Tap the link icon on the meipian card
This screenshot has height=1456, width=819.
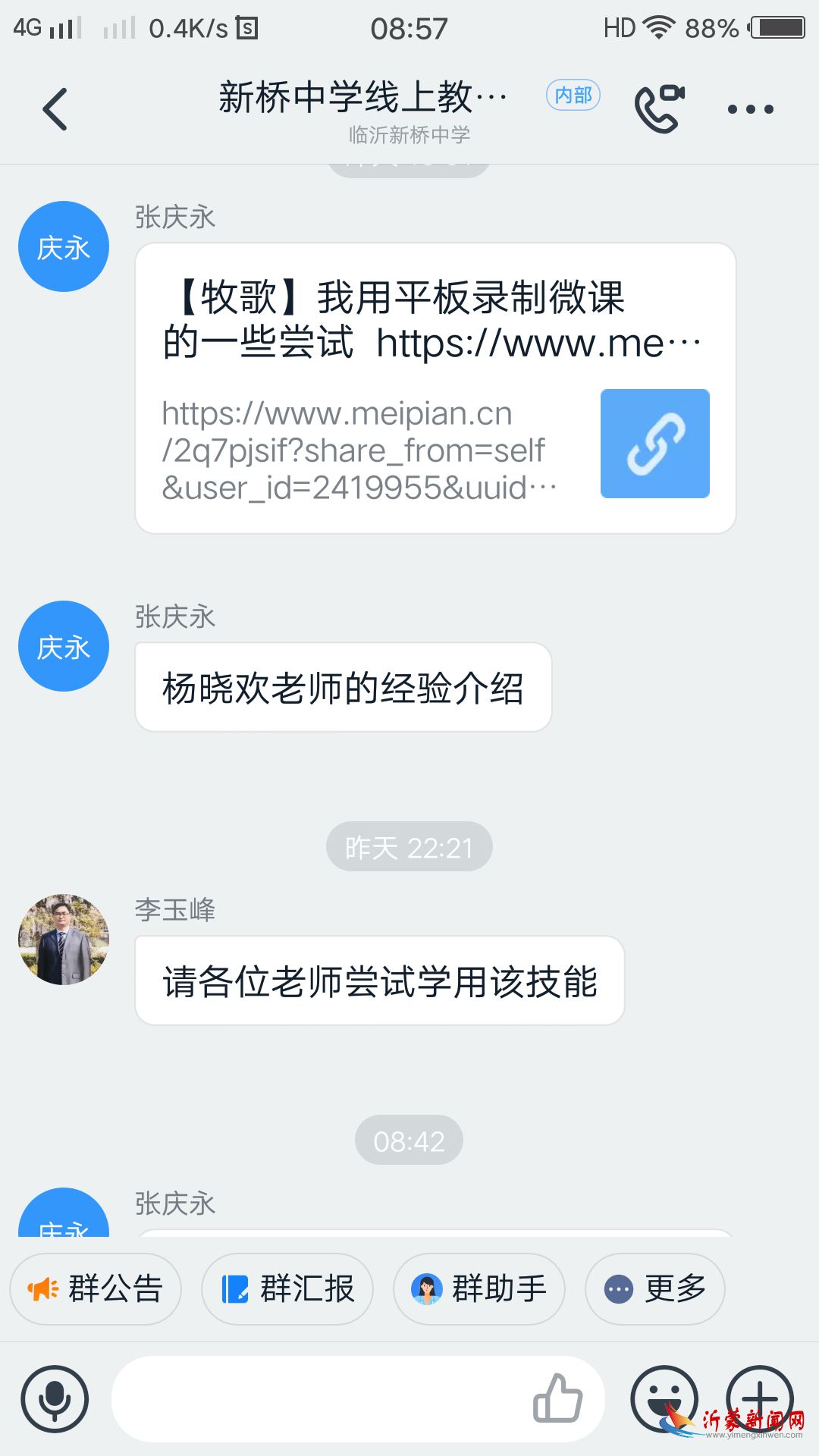coord(654,444)
